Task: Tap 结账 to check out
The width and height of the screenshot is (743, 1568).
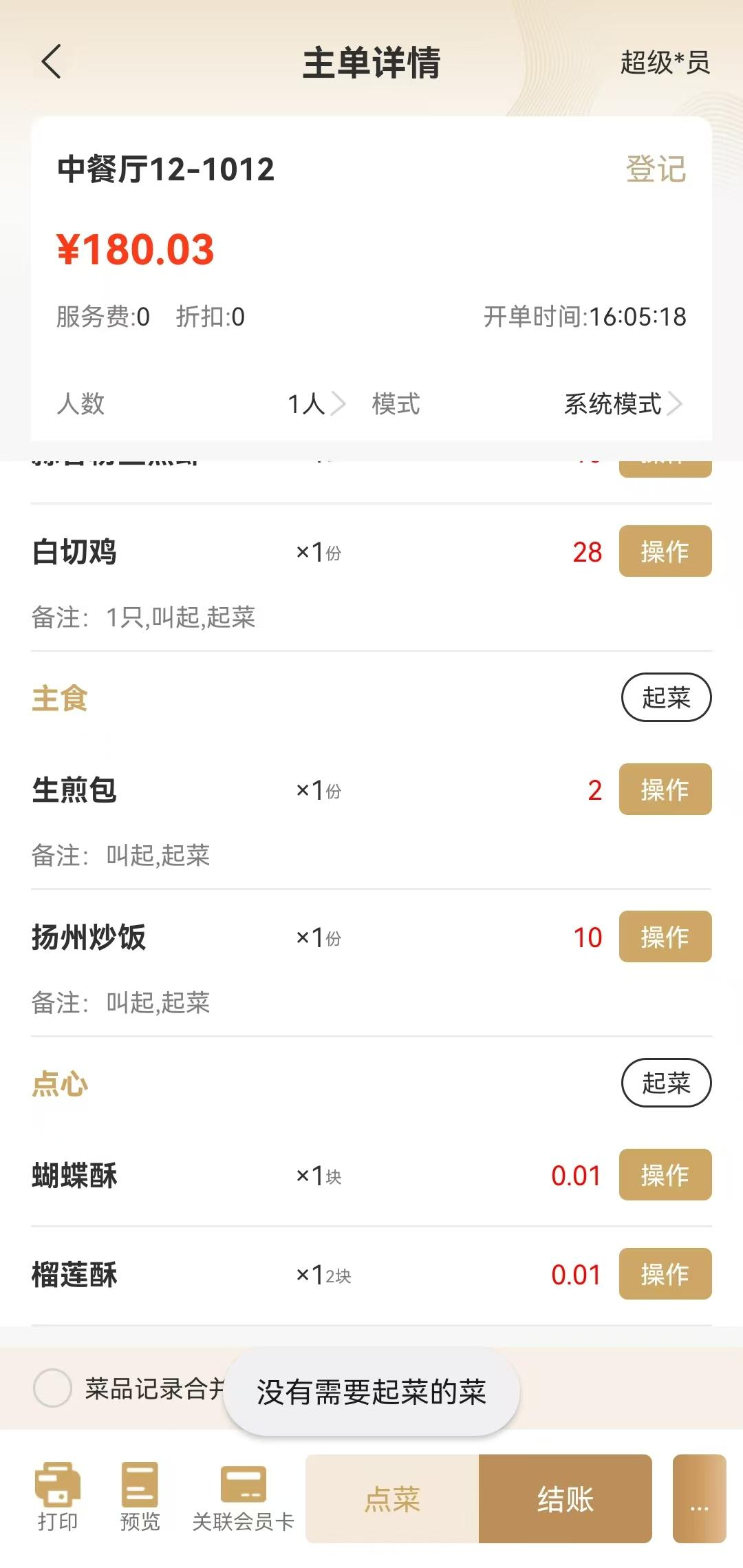Action: pyautogui.click(x=566, y=1499)
